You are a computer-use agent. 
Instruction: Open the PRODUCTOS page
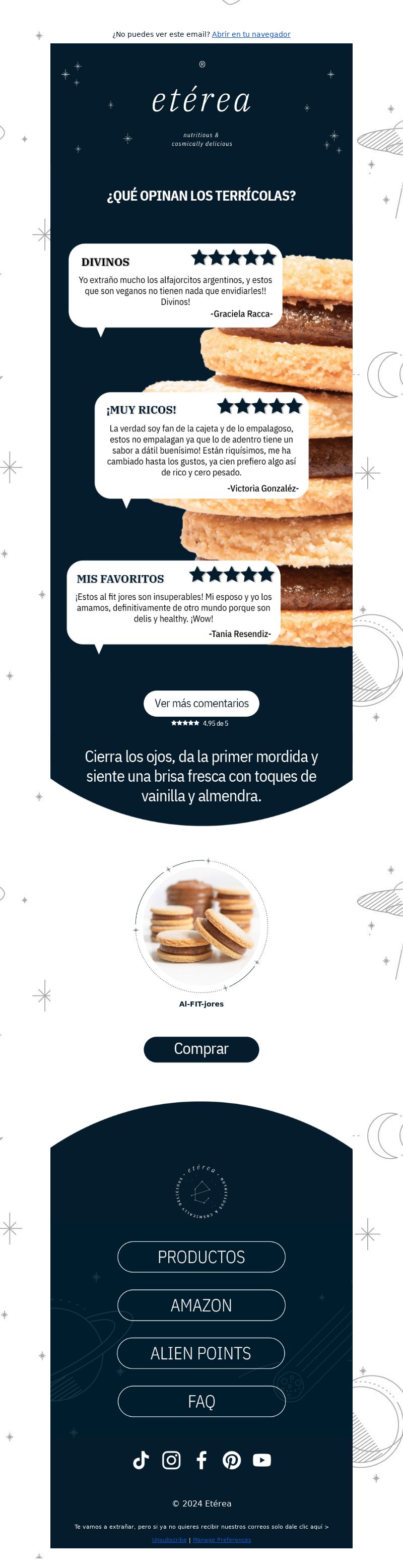click(x=201, y=1257)
